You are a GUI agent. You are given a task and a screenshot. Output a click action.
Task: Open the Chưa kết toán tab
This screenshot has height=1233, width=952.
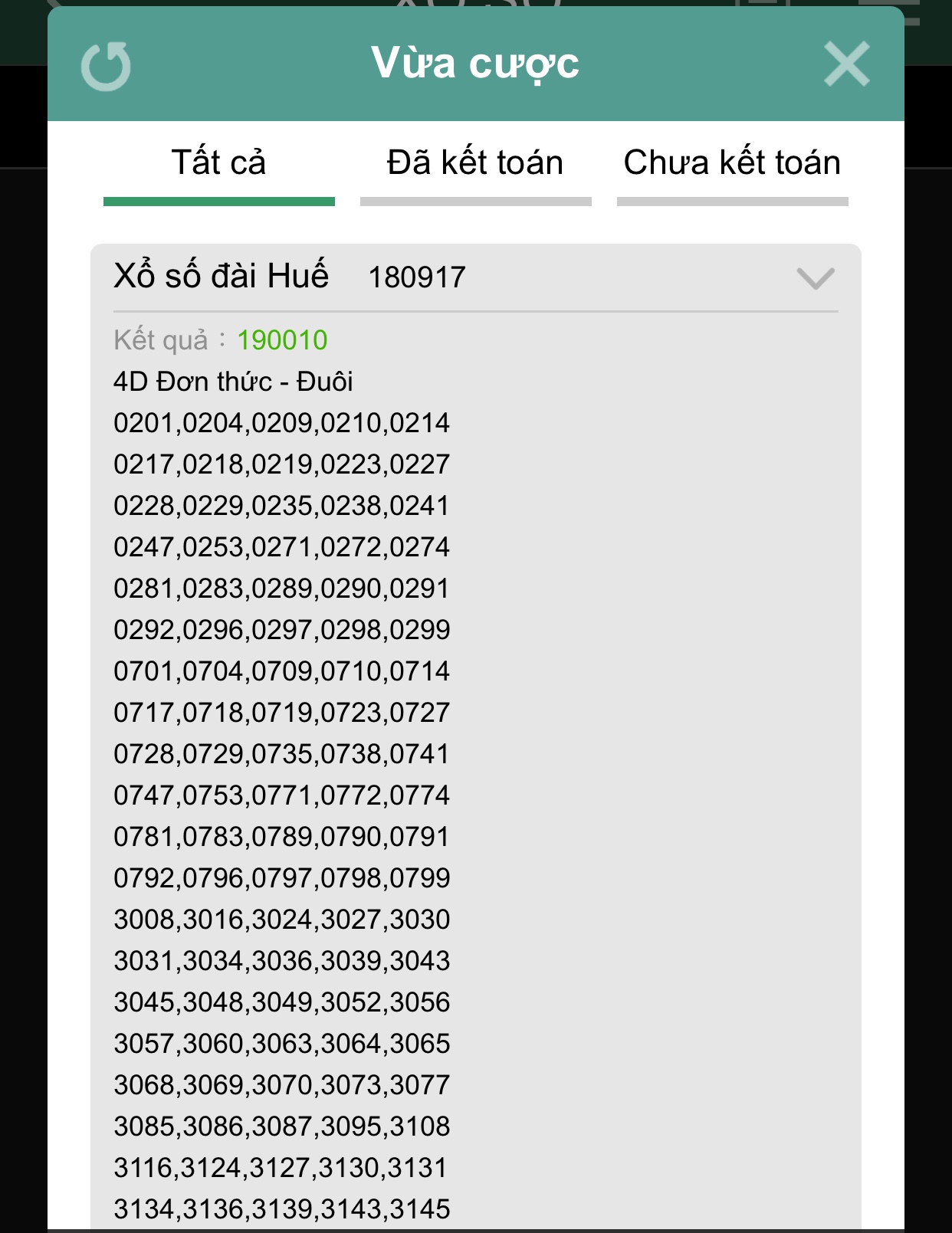tap(732, 163)
